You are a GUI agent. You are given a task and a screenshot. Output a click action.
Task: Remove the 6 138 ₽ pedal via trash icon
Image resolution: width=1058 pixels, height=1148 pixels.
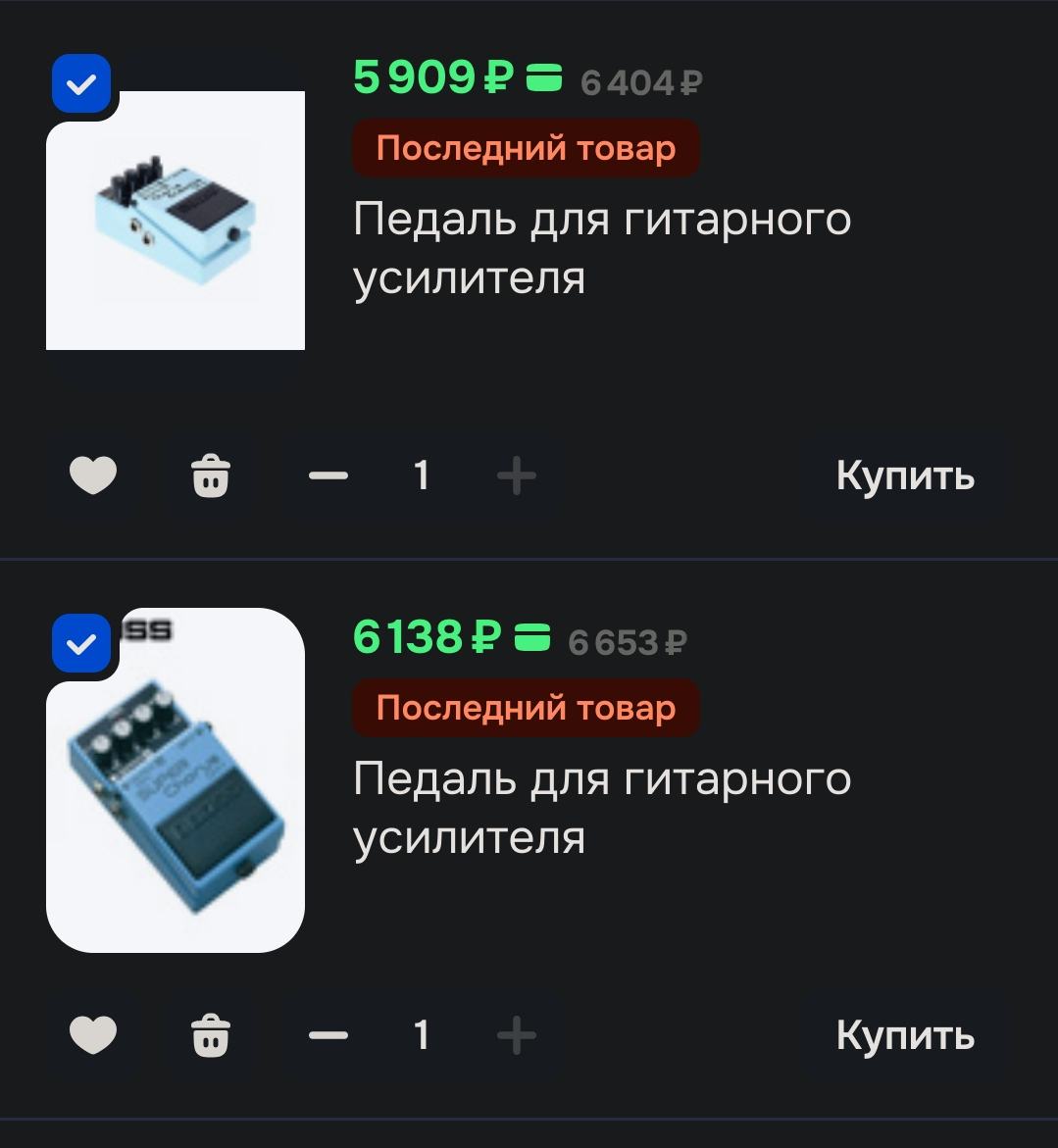coord(211,1035)
